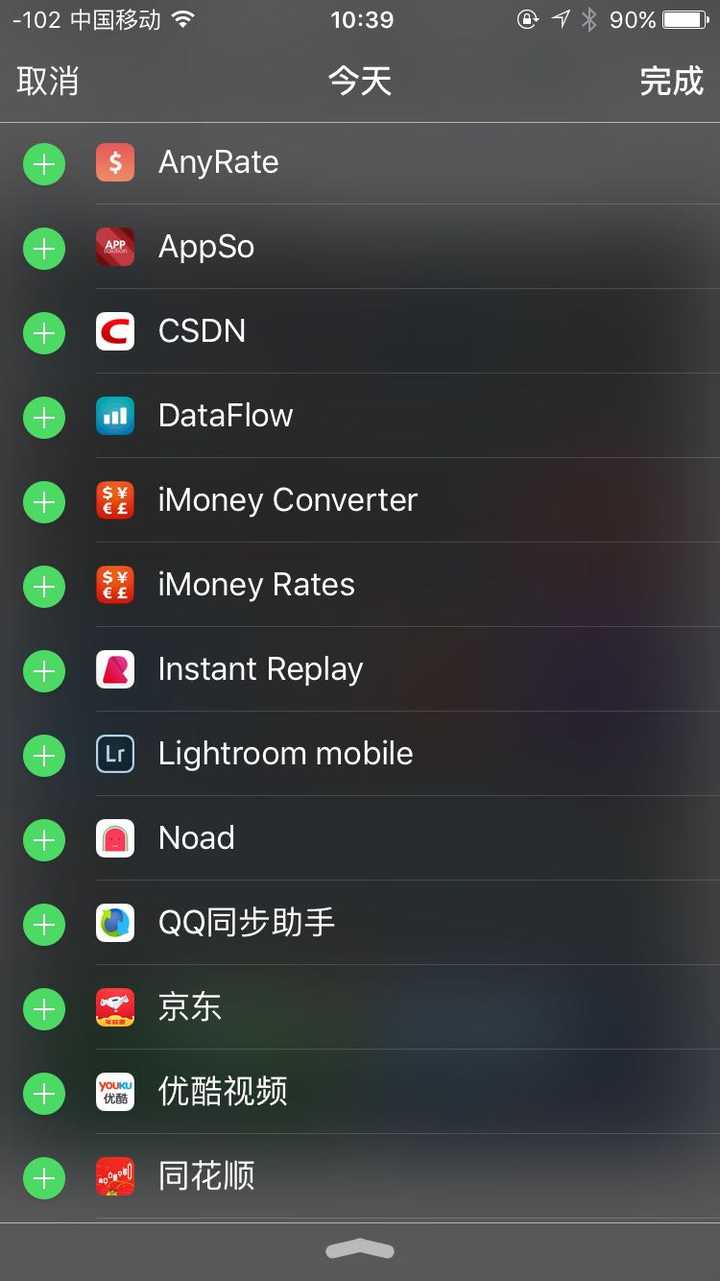Viewport: 720px width, 1281px height.
Task: Add the iMoney Rates widget
Action: tap(44, 585)
